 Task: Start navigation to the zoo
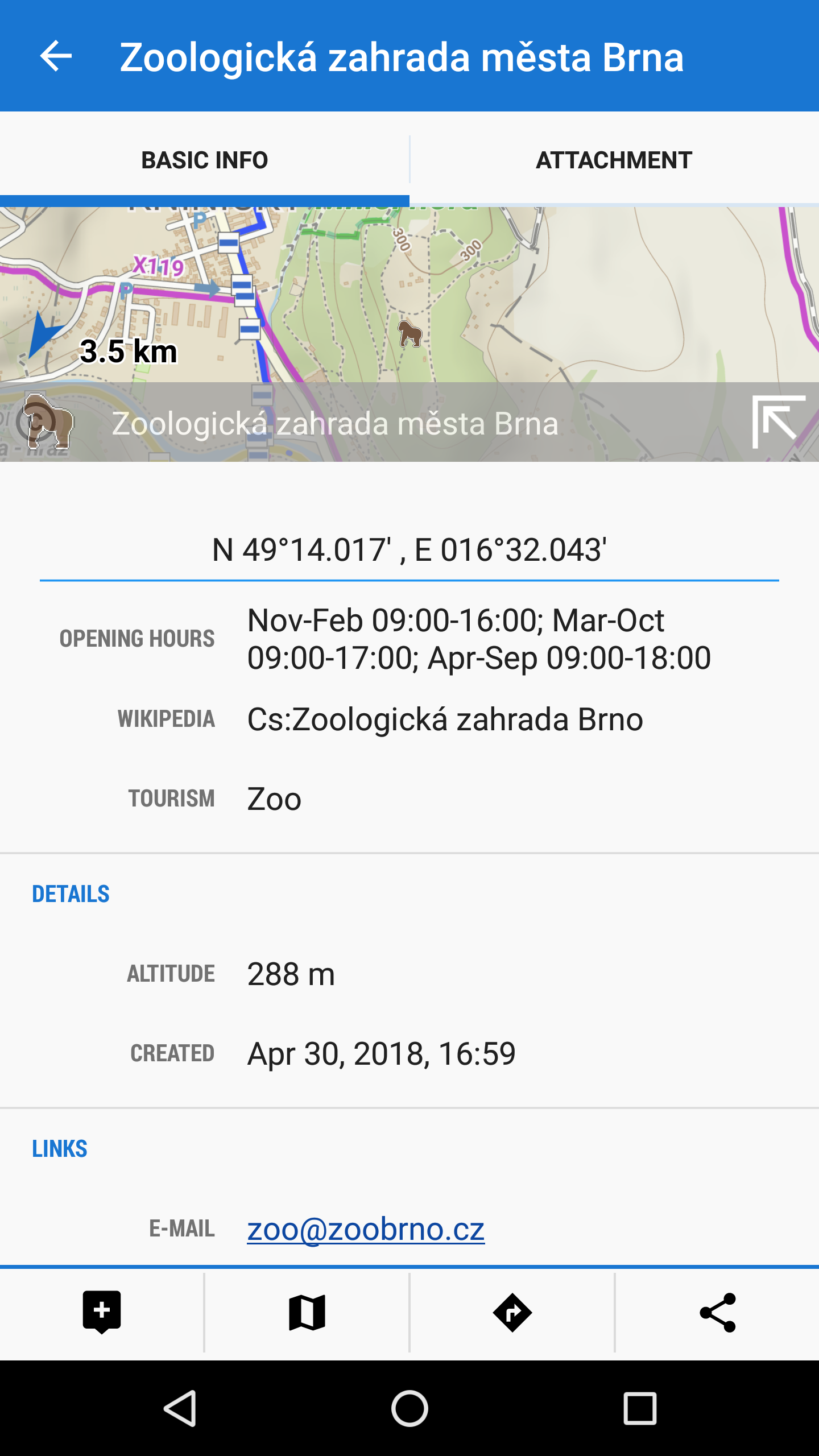(x=512, y=1312)
